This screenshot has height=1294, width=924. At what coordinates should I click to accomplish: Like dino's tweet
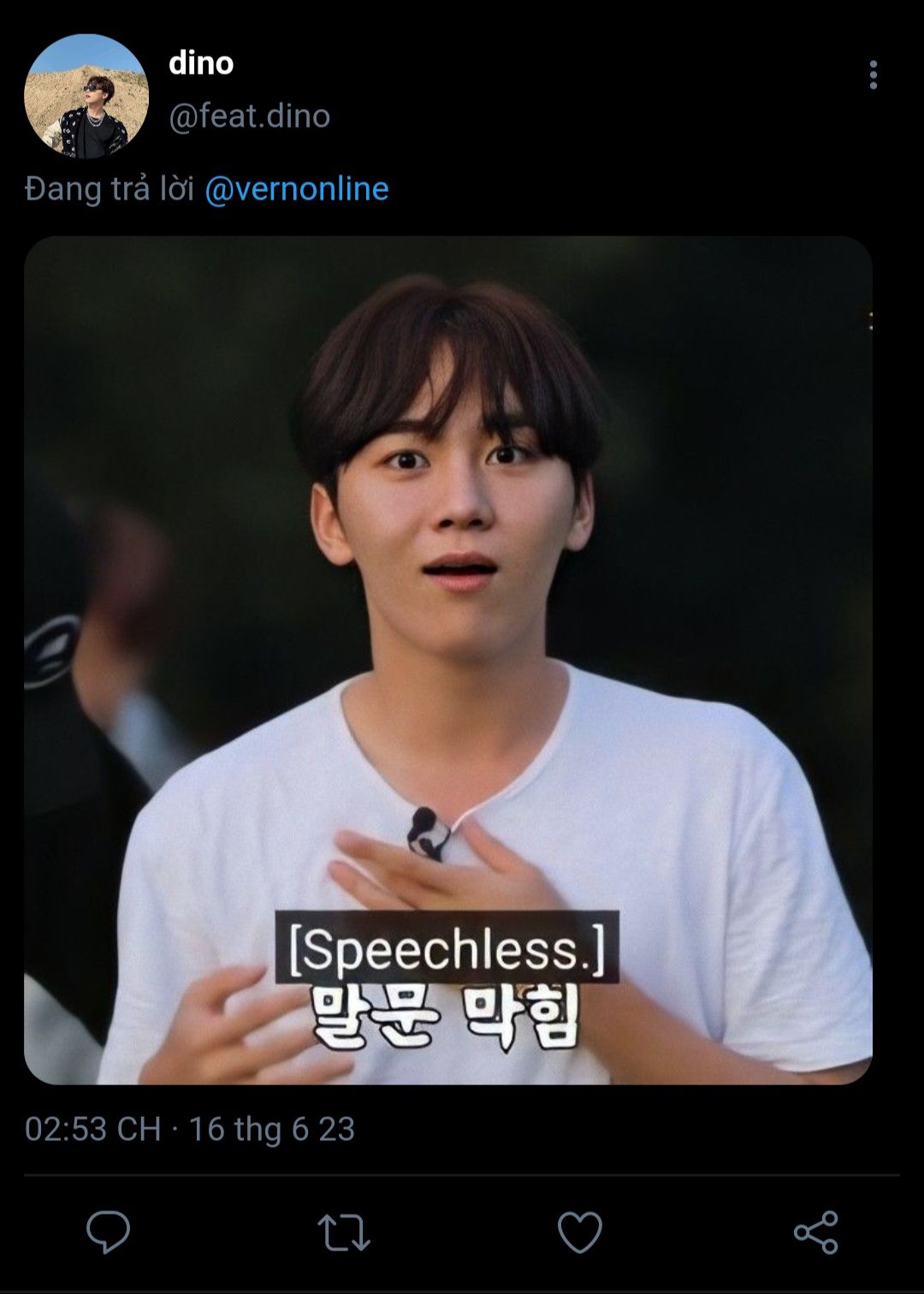point(579,1232)
